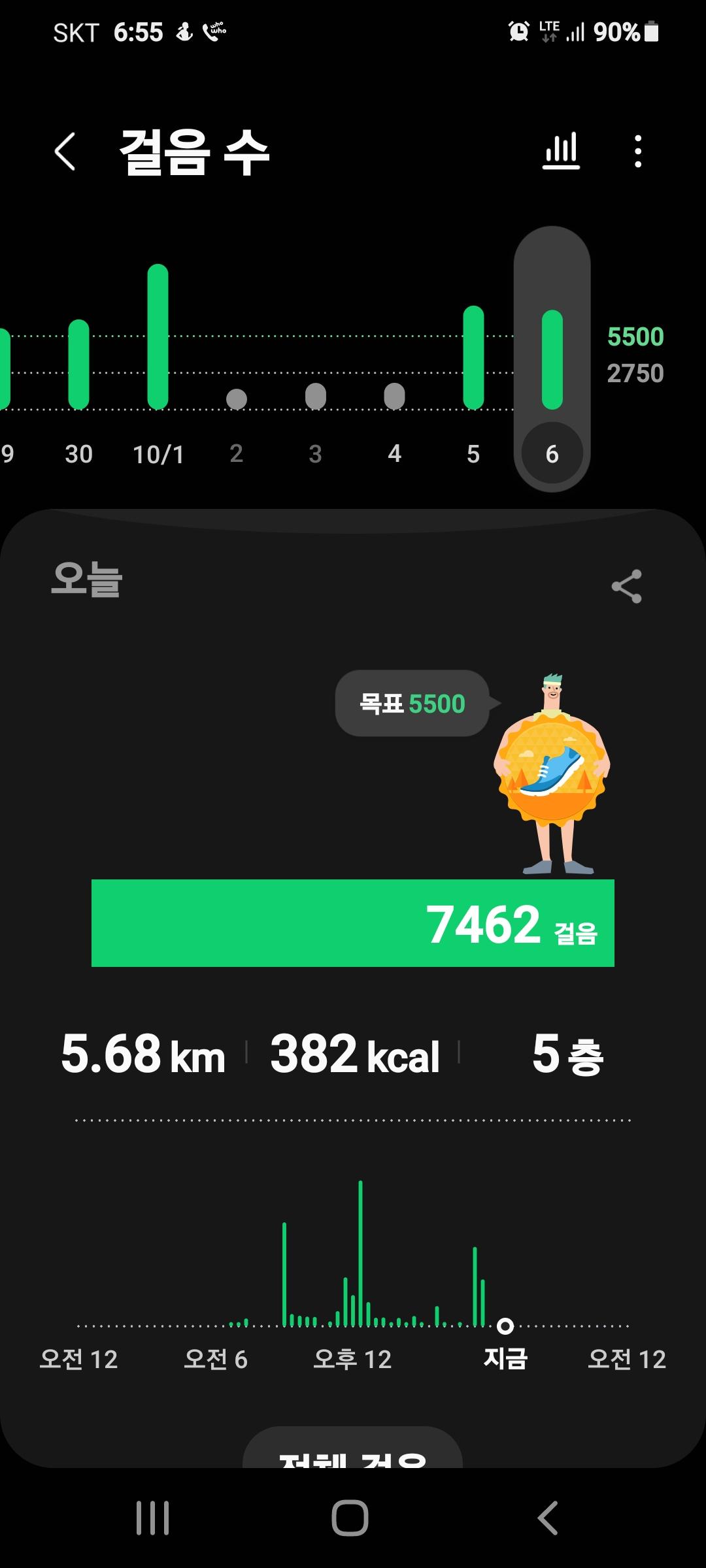Choose day 3 in the chart

[316, 418]
